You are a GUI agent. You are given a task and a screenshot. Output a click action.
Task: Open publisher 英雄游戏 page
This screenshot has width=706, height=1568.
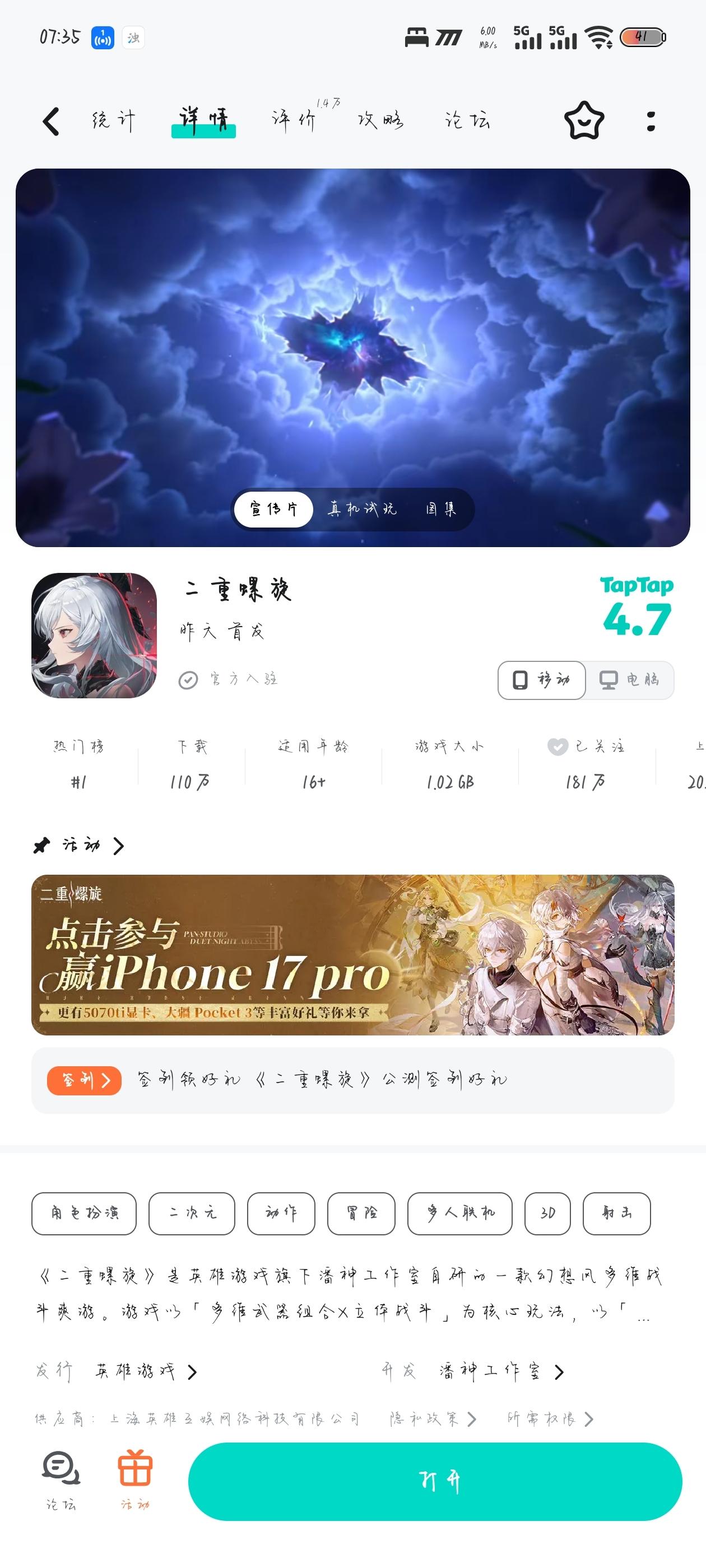pyautogui.click(x=146, y=1371)
